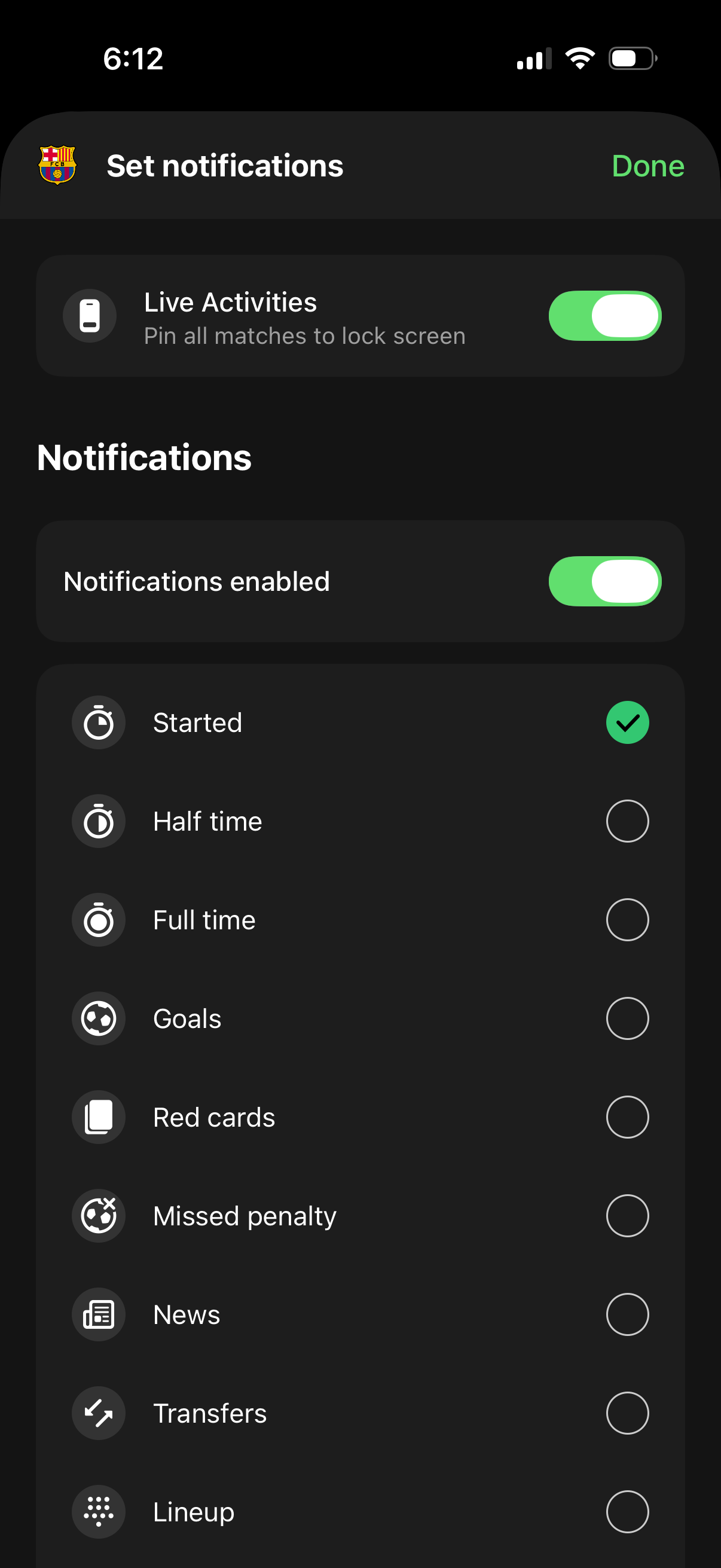Enable Red cards notifications

pyautogui.click(x=628, y=1117)
